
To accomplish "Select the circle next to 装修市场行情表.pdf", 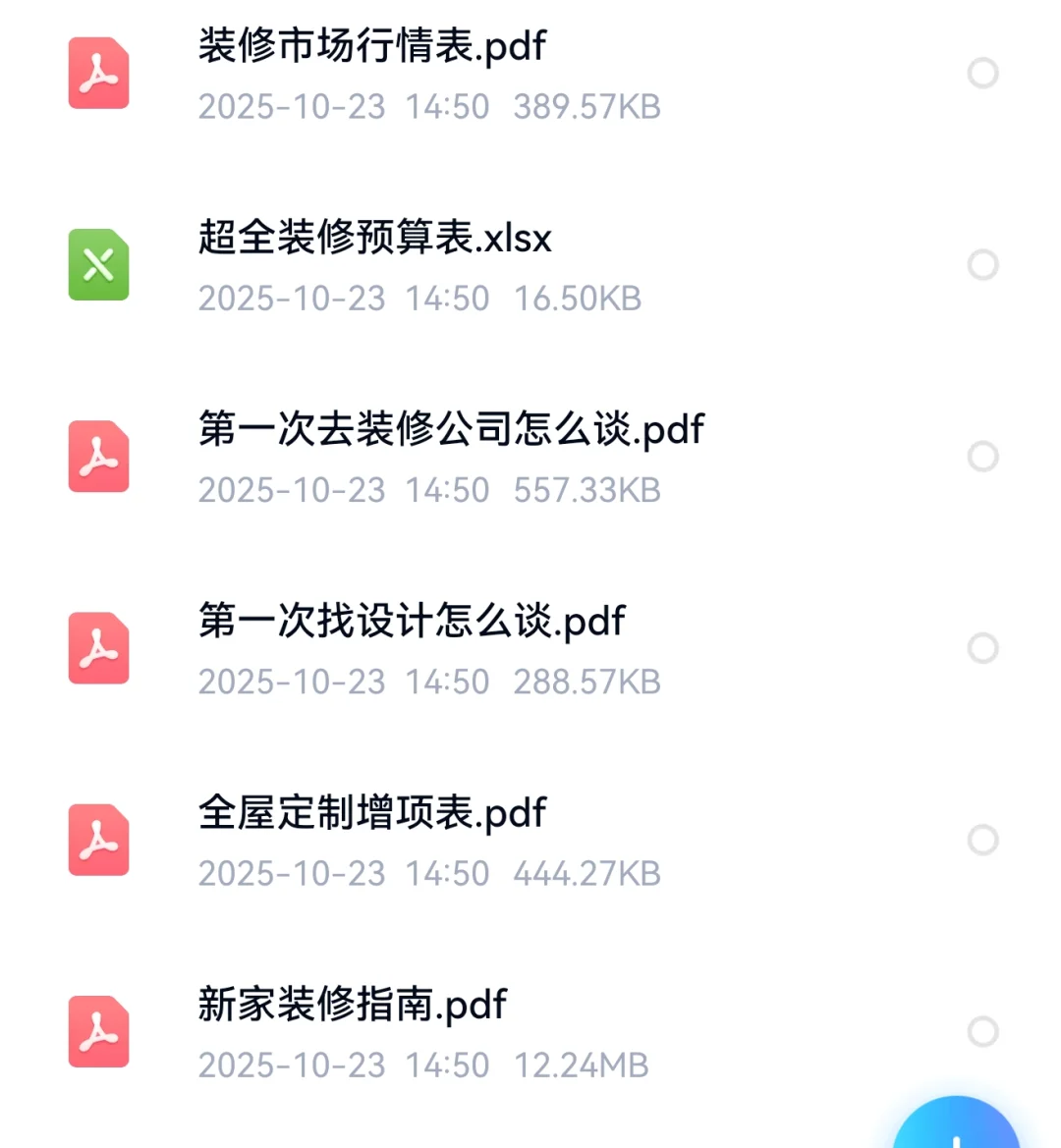I will (x=983, y=73).
